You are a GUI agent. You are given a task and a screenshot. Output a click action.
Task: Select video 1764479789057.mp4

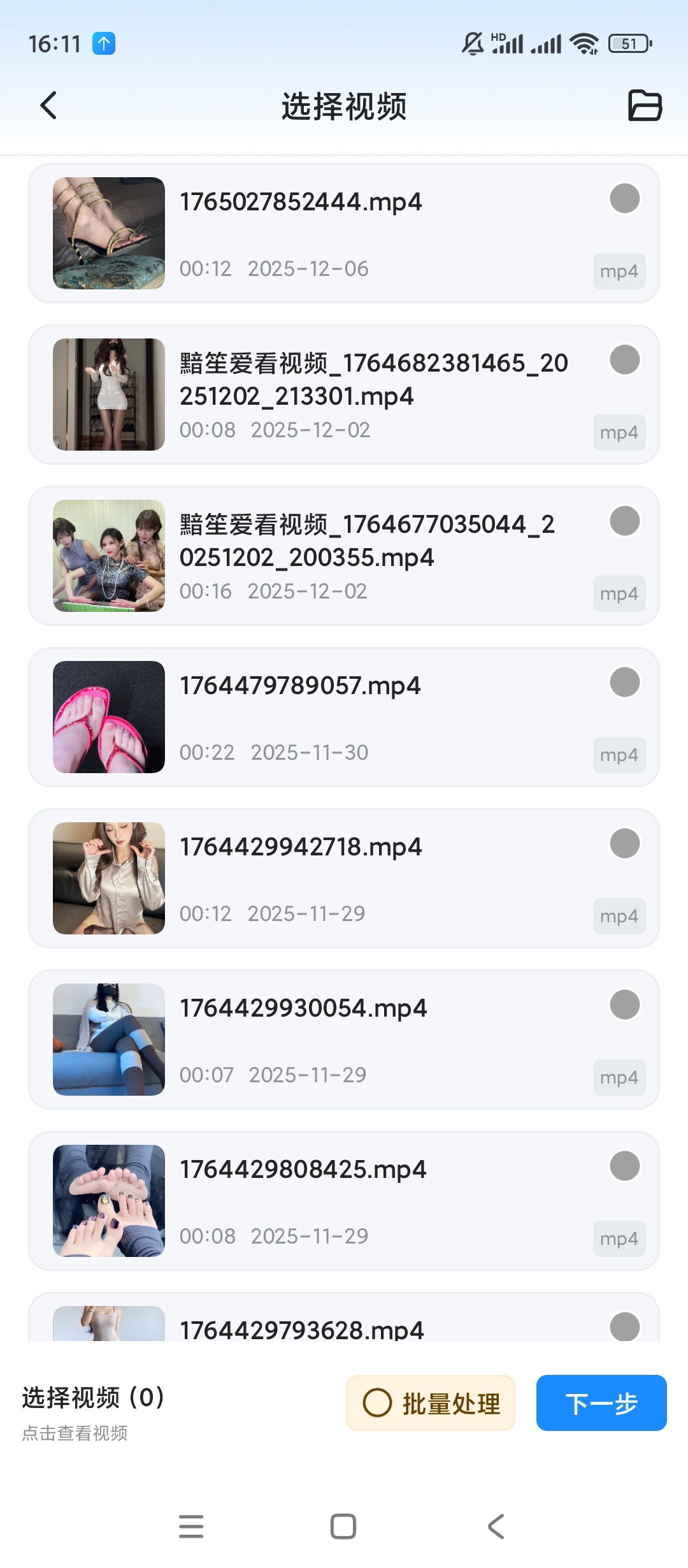tap(624, 683)
